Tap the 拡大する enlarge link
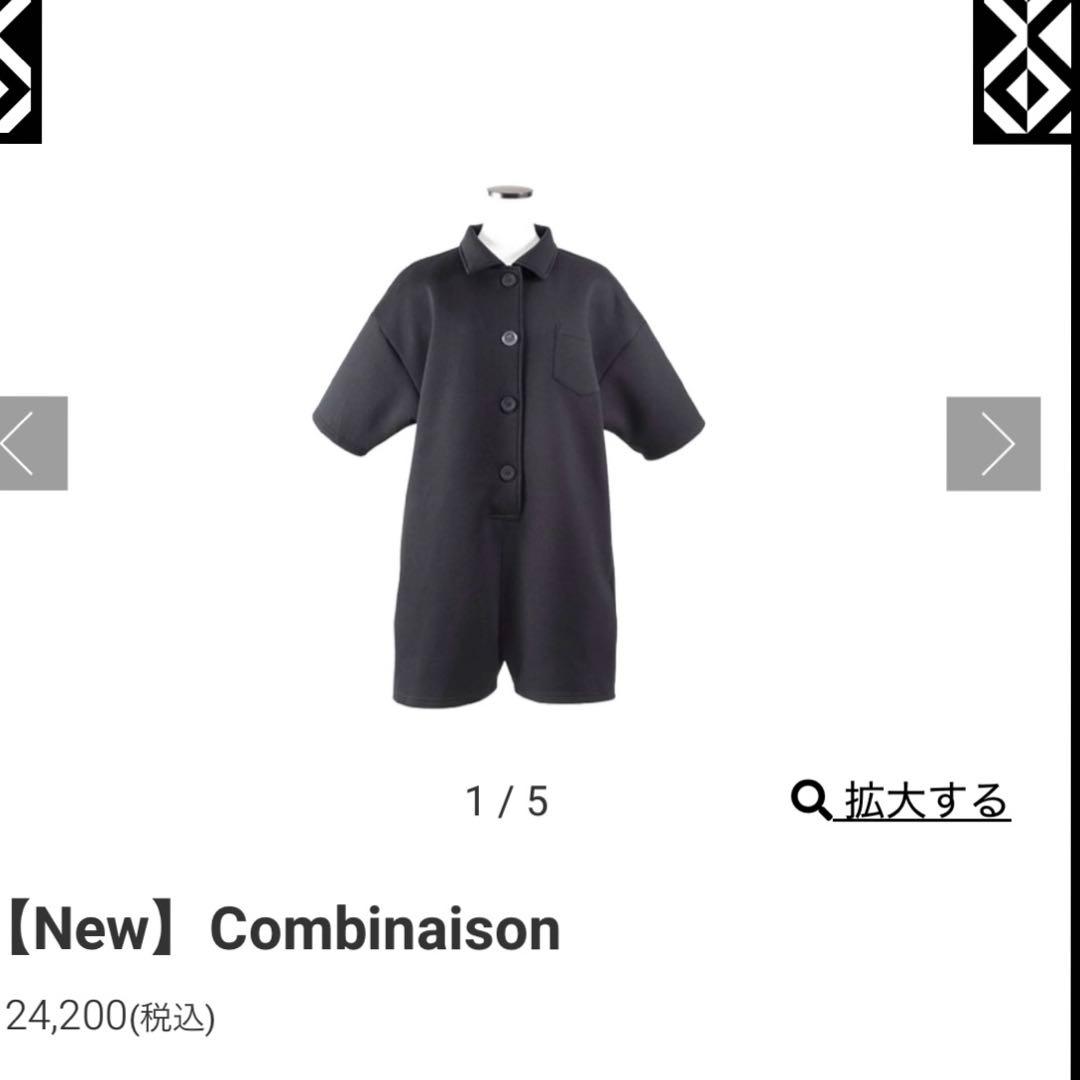The height and width of the screenshot is (1080, 1080). (902, 801)
